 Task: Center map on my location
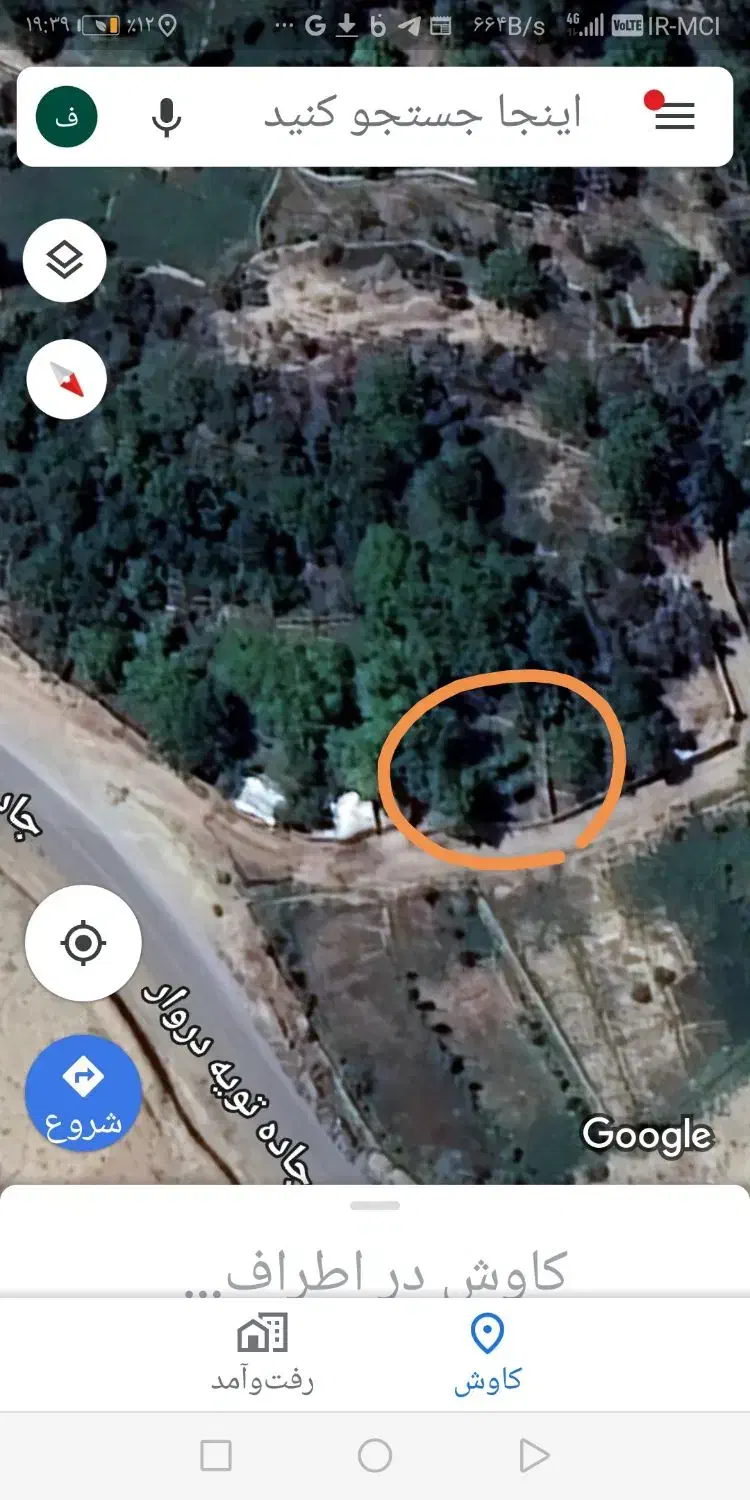click(x=83, y=943)
